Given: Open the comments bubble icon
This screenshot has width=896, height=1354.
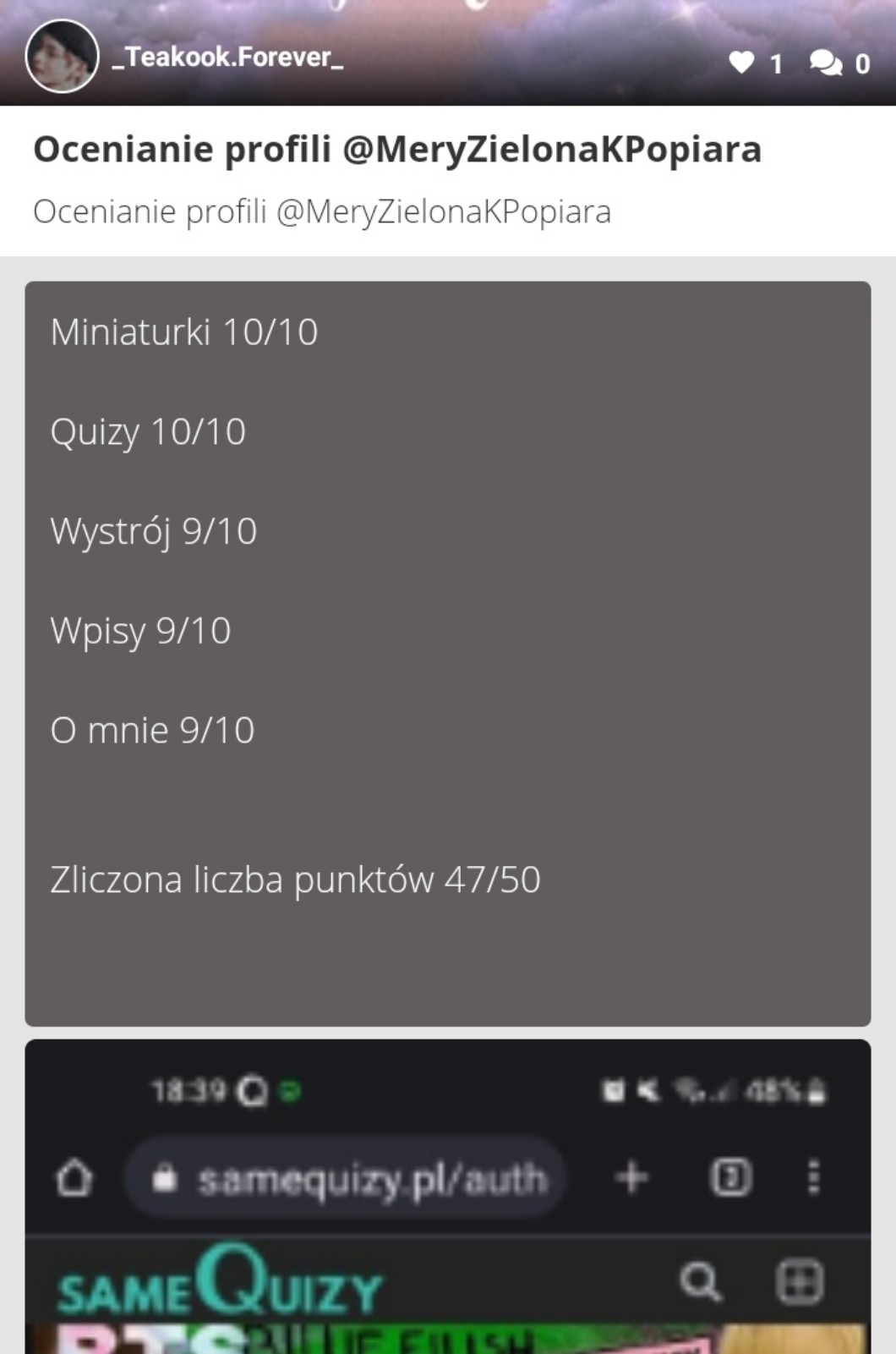Looking at the screenshot, I should [x=825, y=63].
